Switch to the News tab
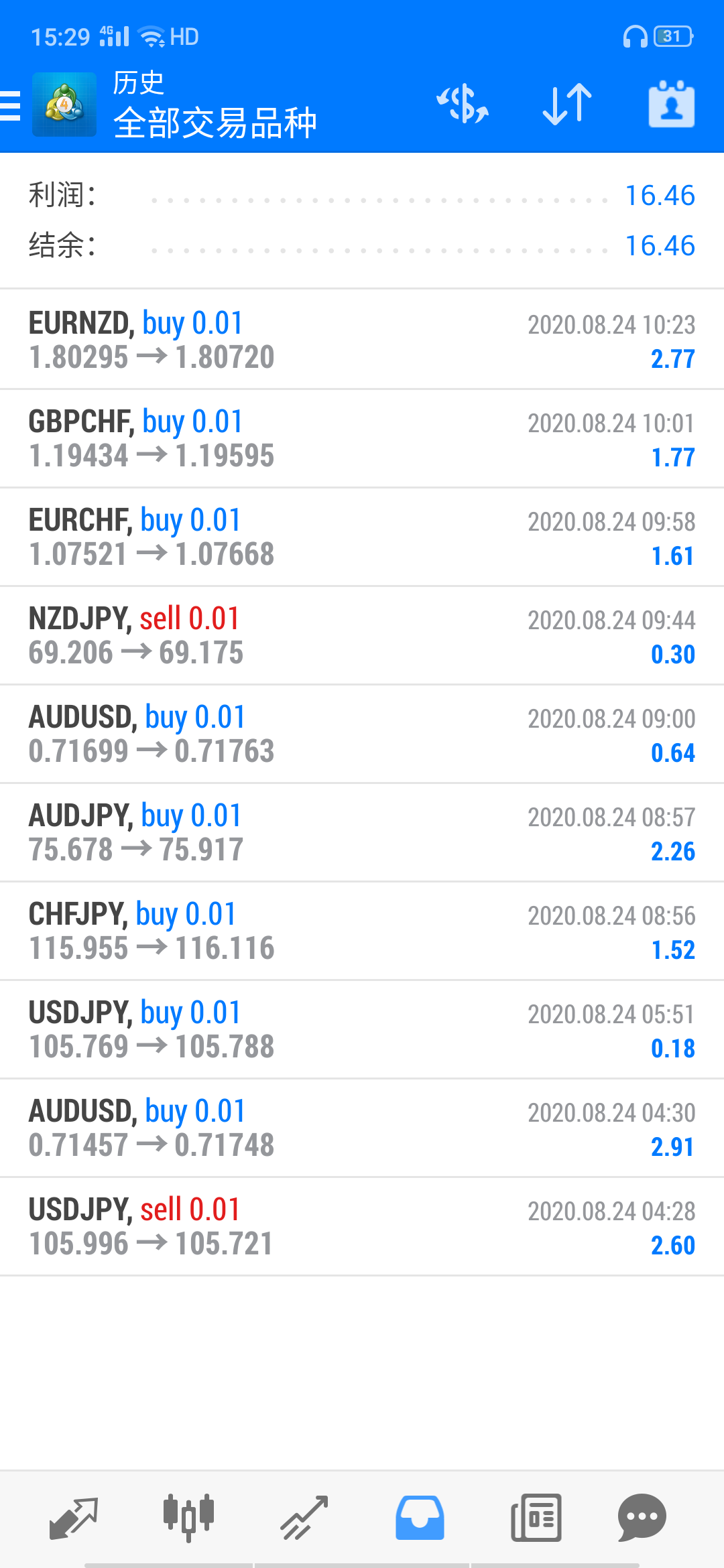 (x=536, y=1518)
